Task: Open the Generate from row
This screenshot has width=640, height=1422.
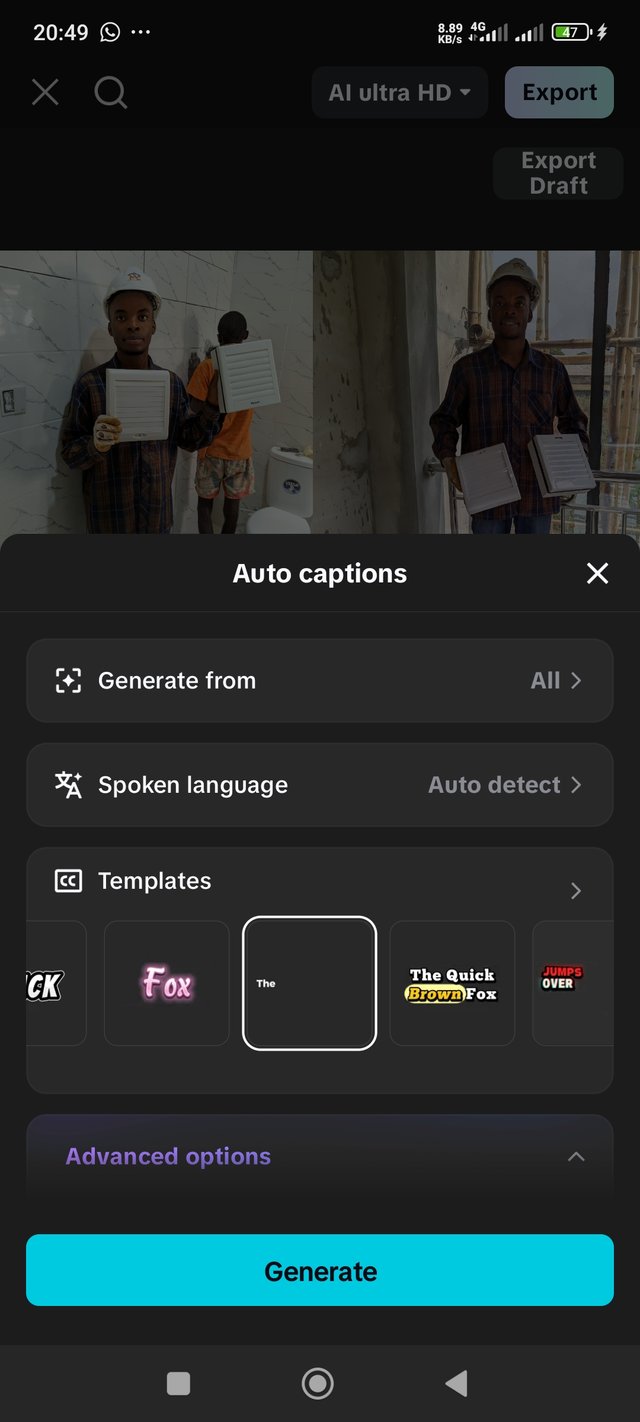Action: tap(320, 681)
